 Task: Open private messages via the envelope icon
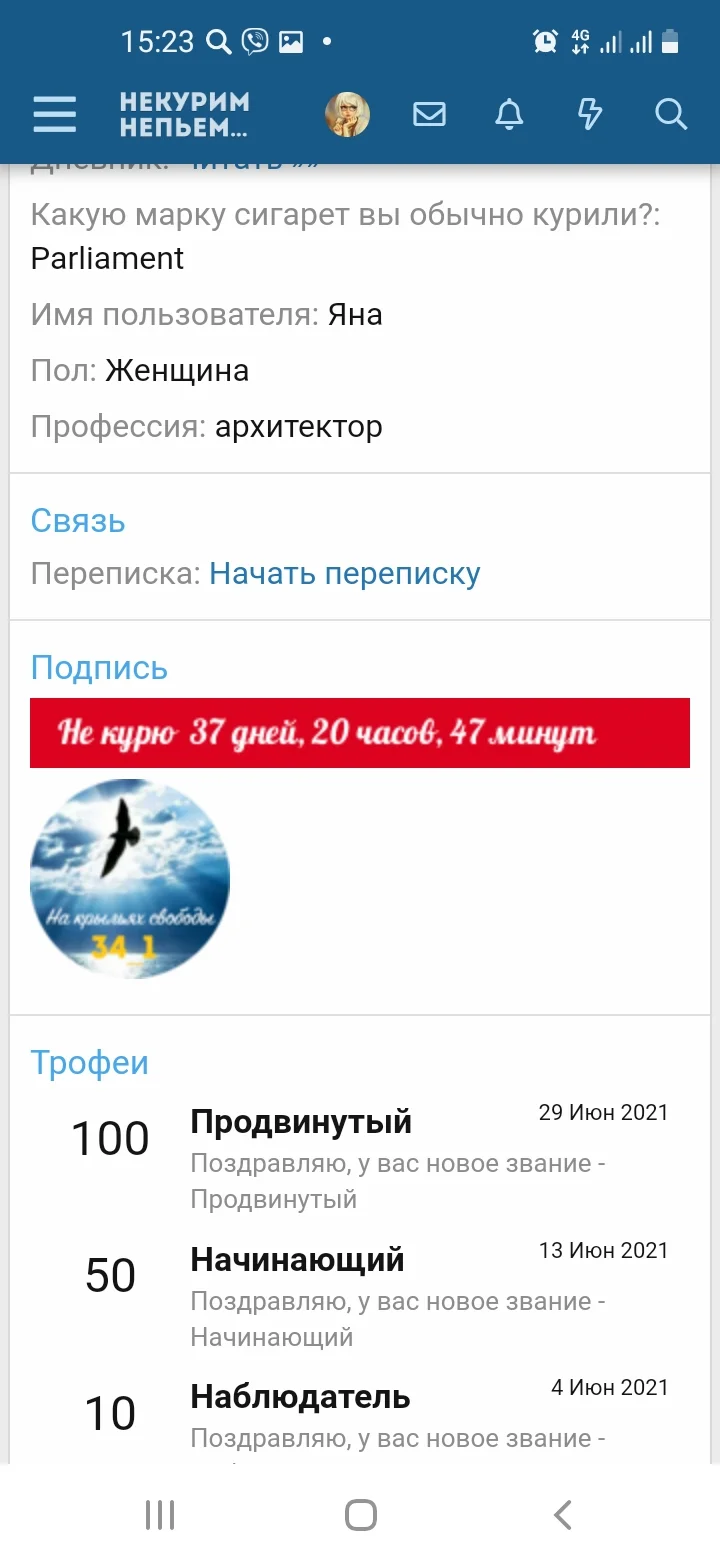click(429, 114)
